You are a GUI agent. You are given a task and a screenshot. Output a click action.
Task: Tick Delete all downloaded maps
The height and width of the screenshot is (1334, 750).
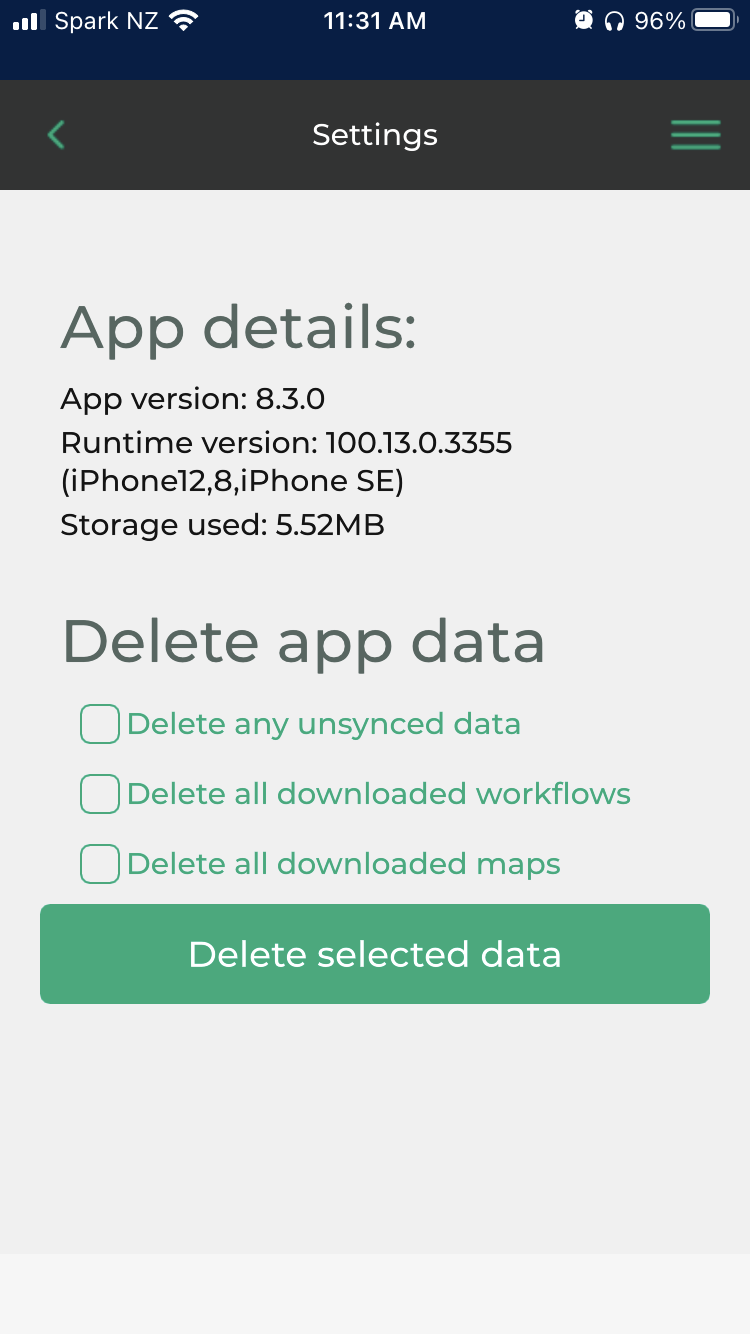[100, 864]
